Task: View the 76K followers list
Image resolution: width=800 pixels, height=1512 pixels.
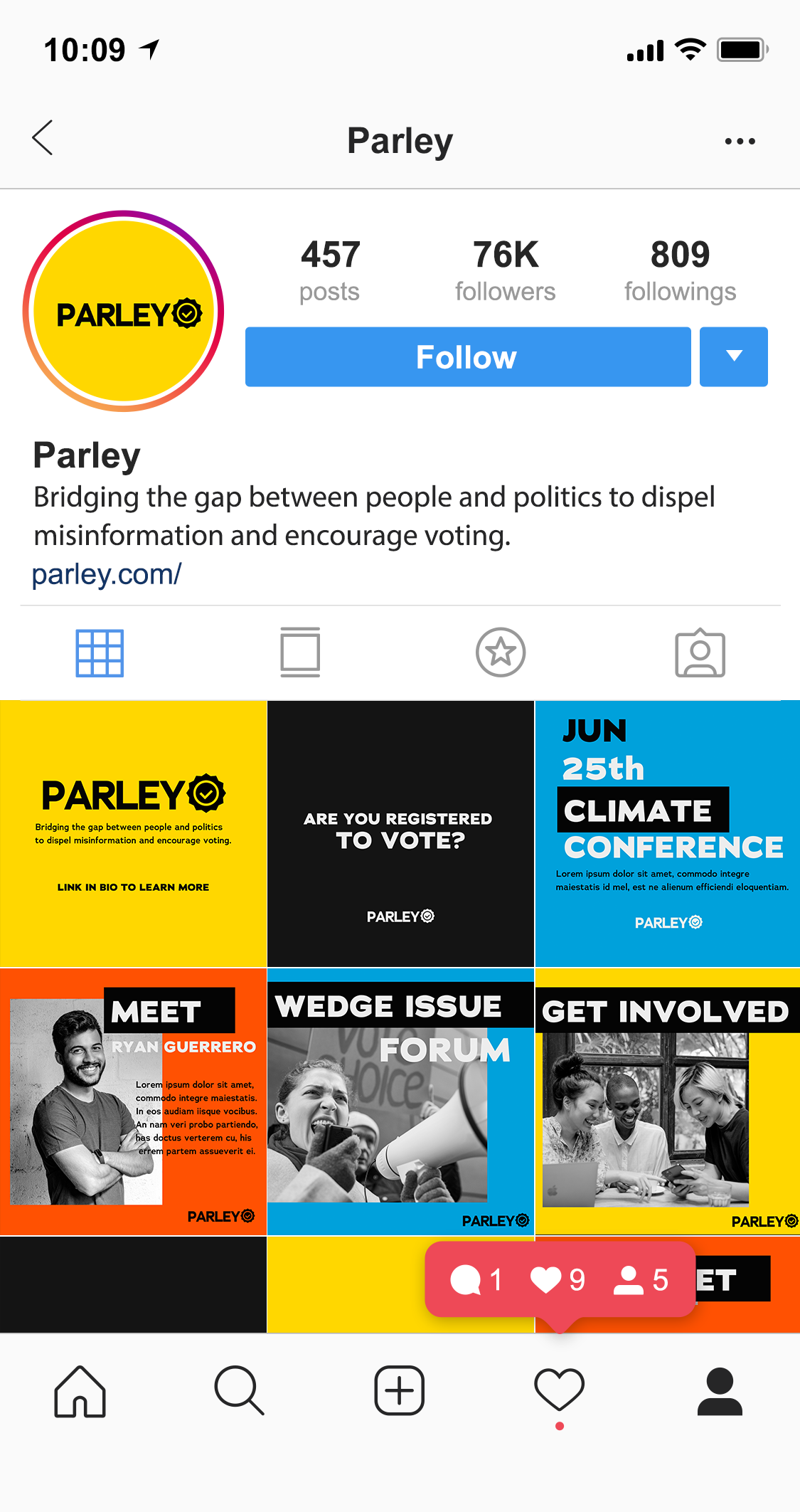Action: (x=505, y=270)
